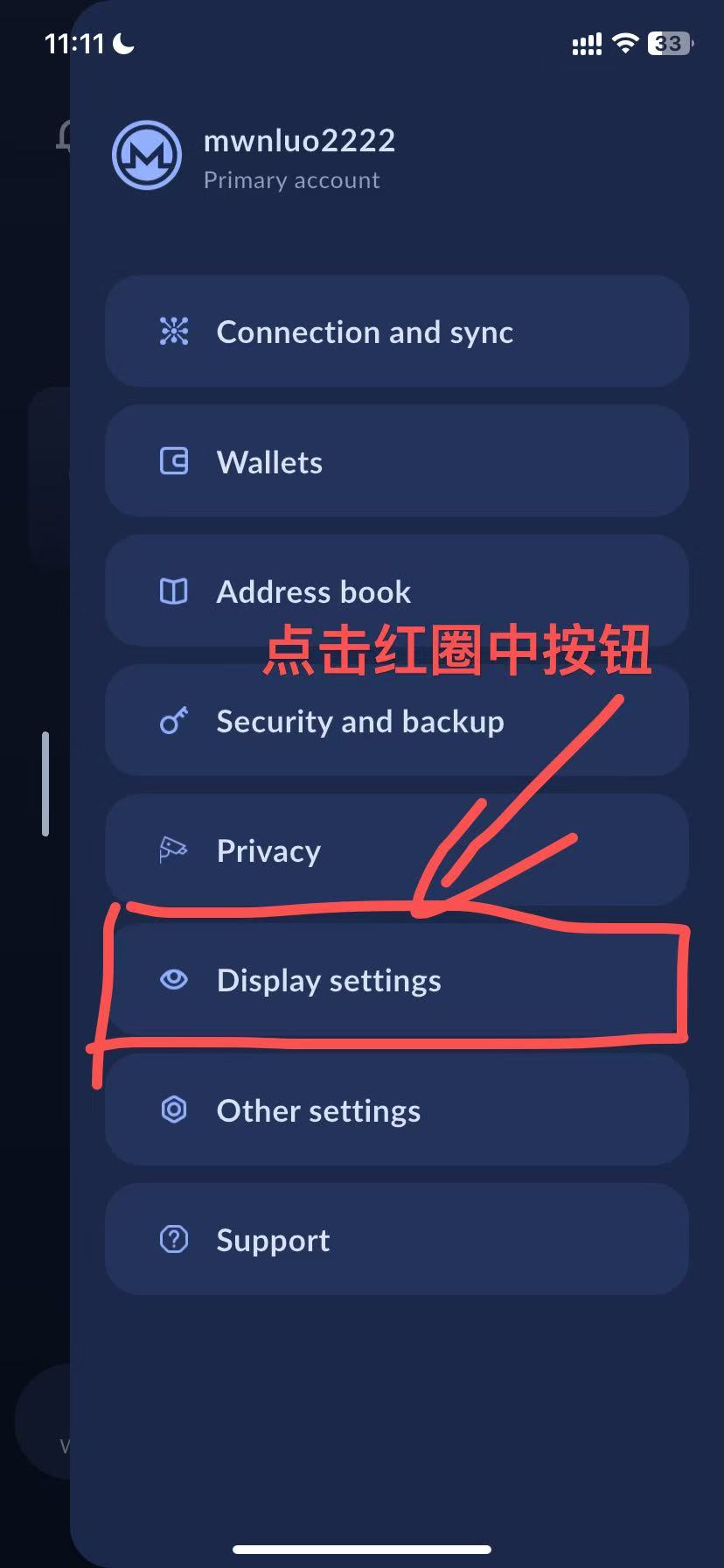Screen dimensions: 724x1568
Task: Tap the mwnluo2222 primary account header
Action: 298,157
